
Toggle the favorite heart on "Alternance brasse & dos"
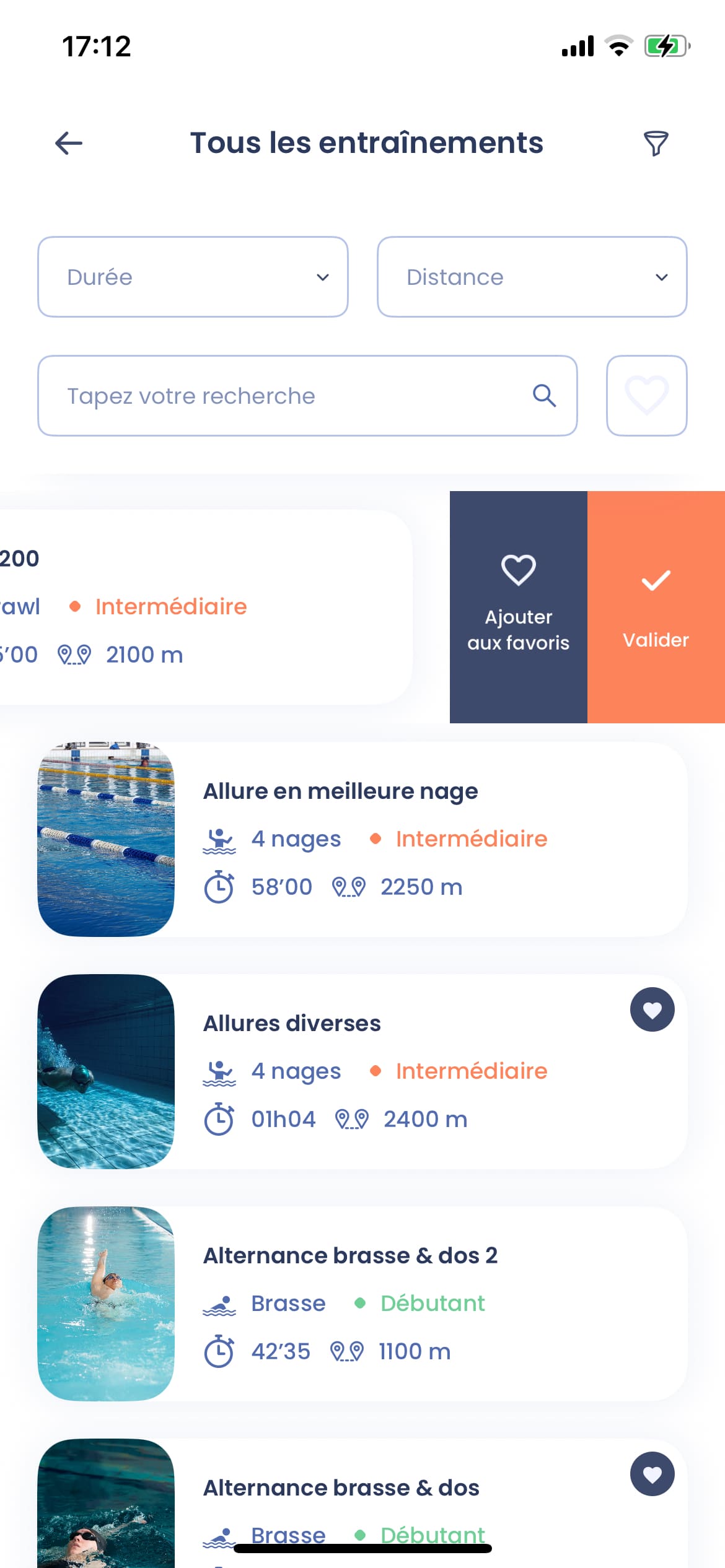(652, 1474)
